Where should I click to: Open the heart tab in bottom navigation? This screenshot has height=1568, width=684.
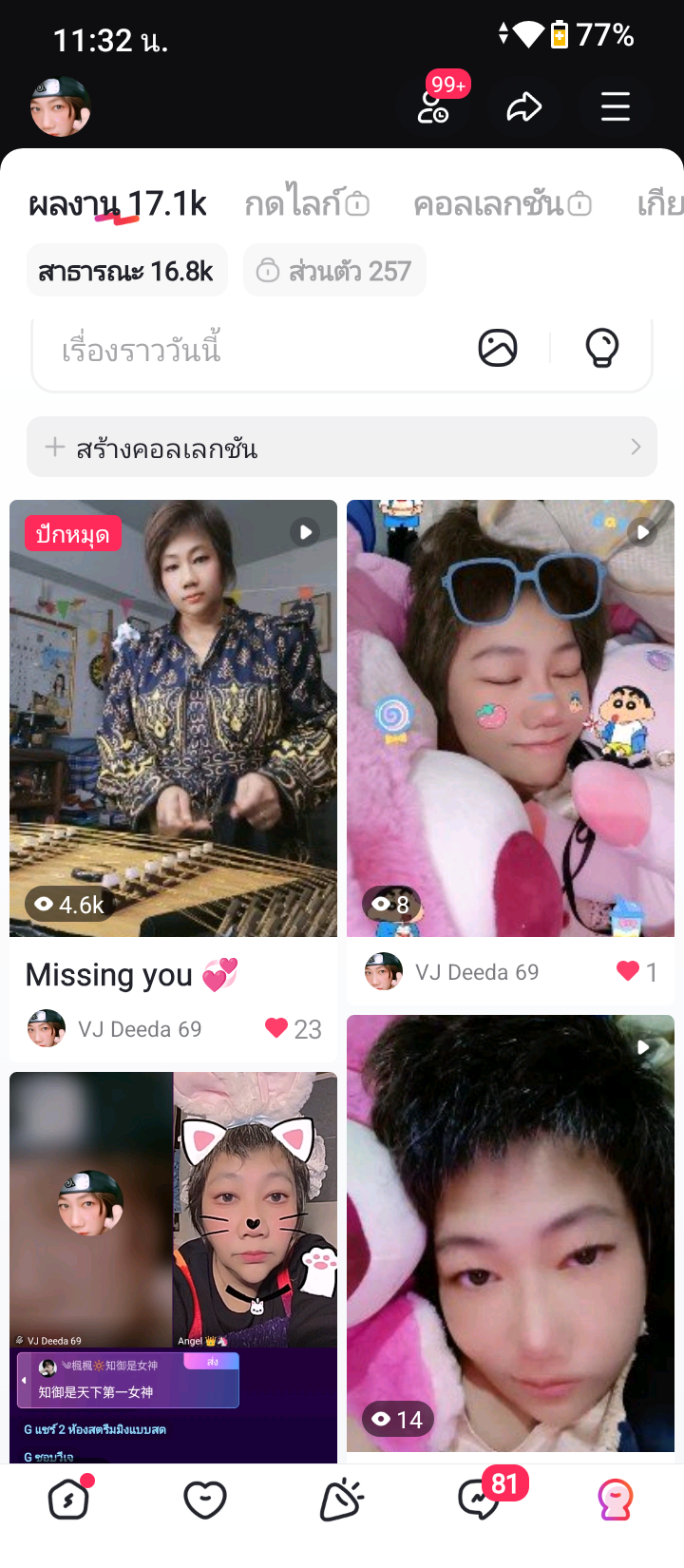pyautogui.click(x=205, y=1500)
